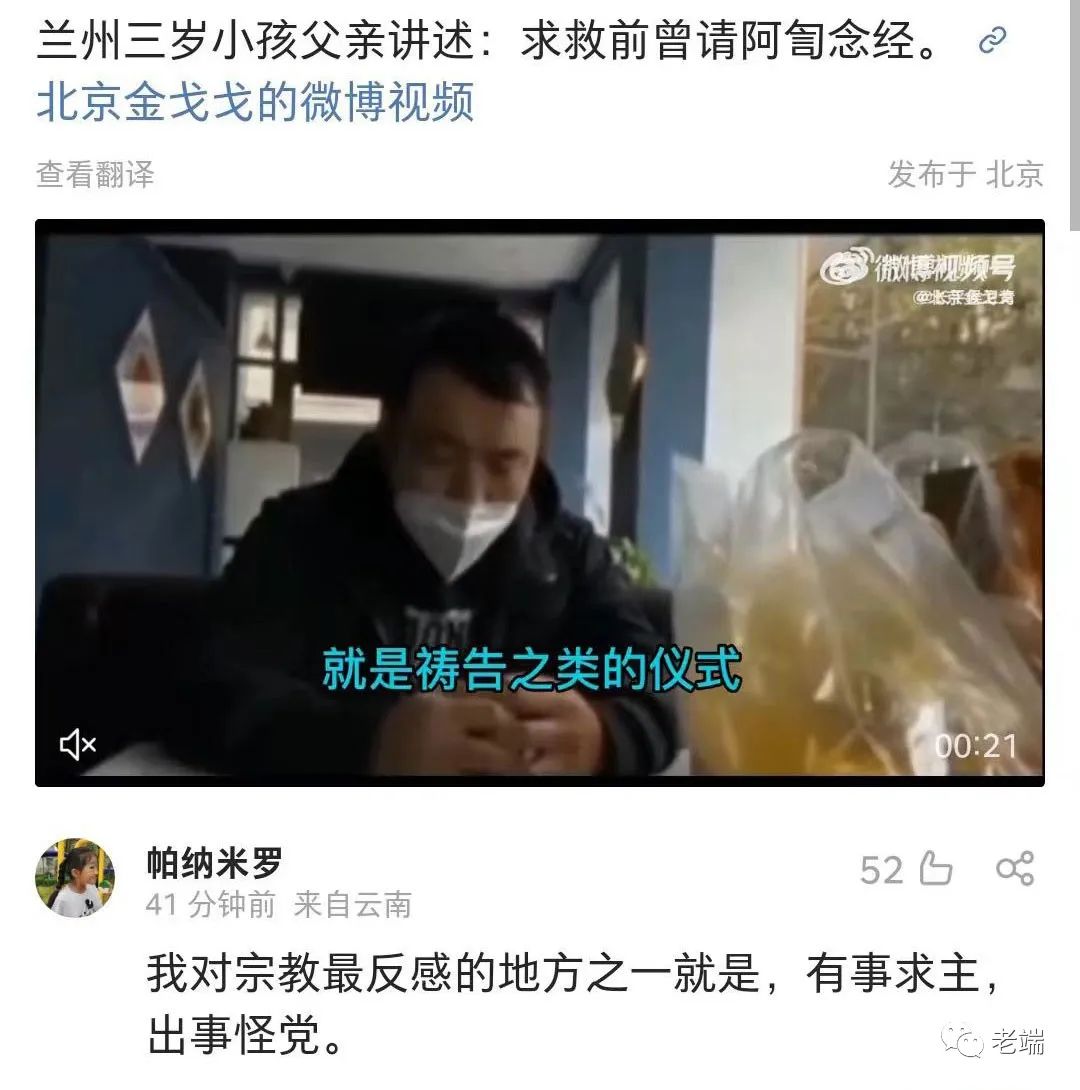Open 北京金戈戈的微博视频 link

[x=255, y=103]
